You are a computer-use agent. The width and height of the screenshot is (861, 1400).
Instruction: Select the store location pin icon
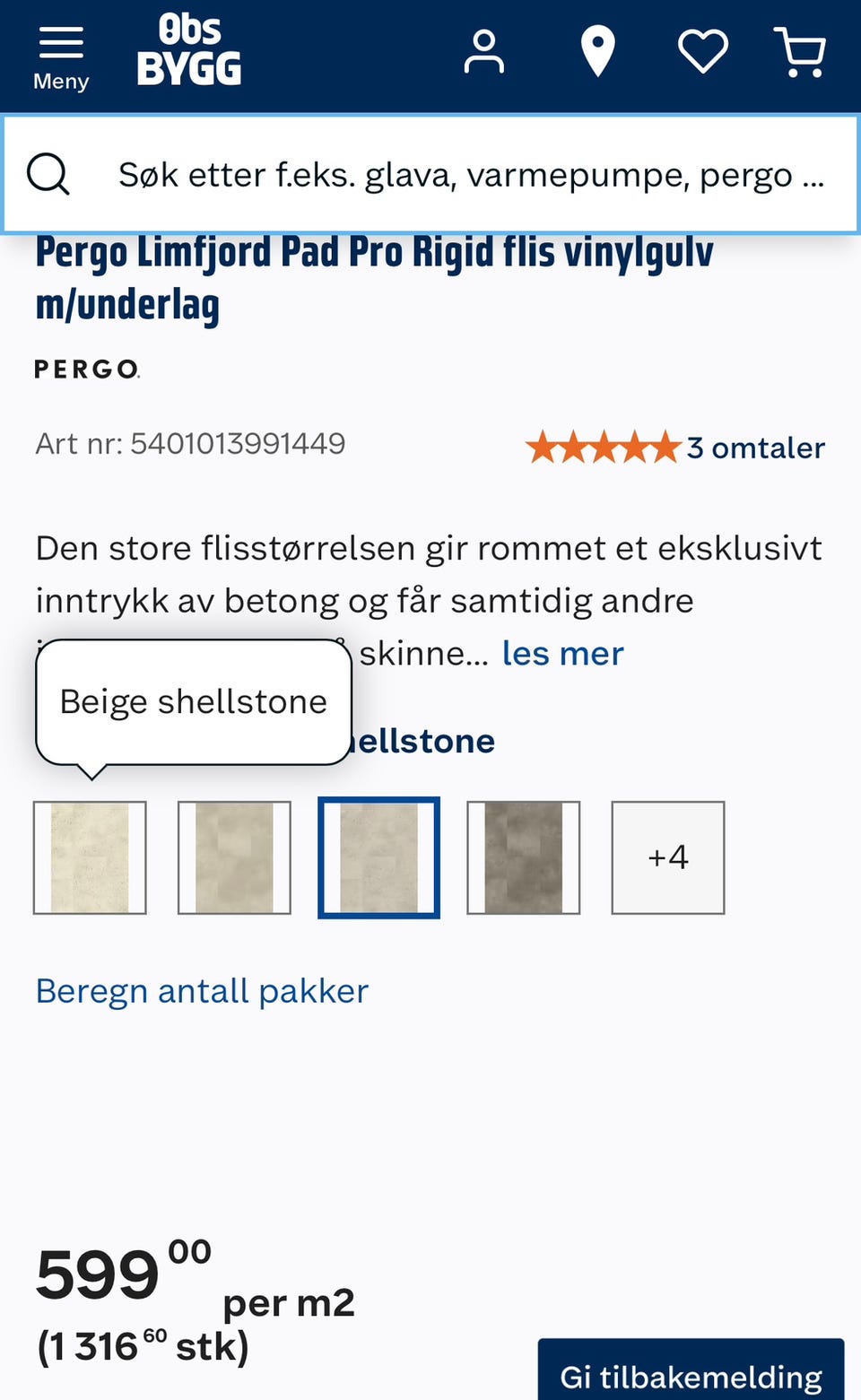click(597, 51)
